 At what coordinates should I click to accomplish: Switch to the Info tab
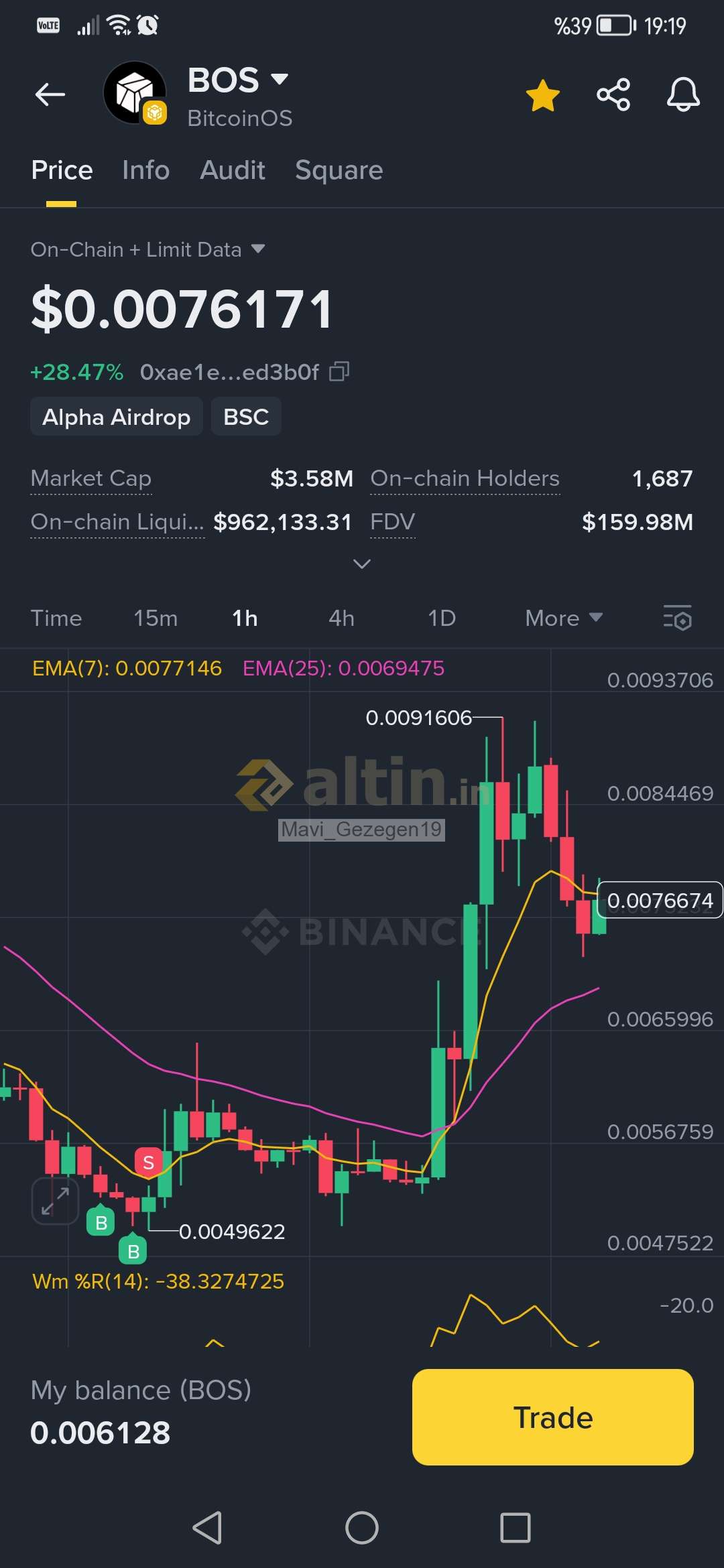tap(145, 170)
